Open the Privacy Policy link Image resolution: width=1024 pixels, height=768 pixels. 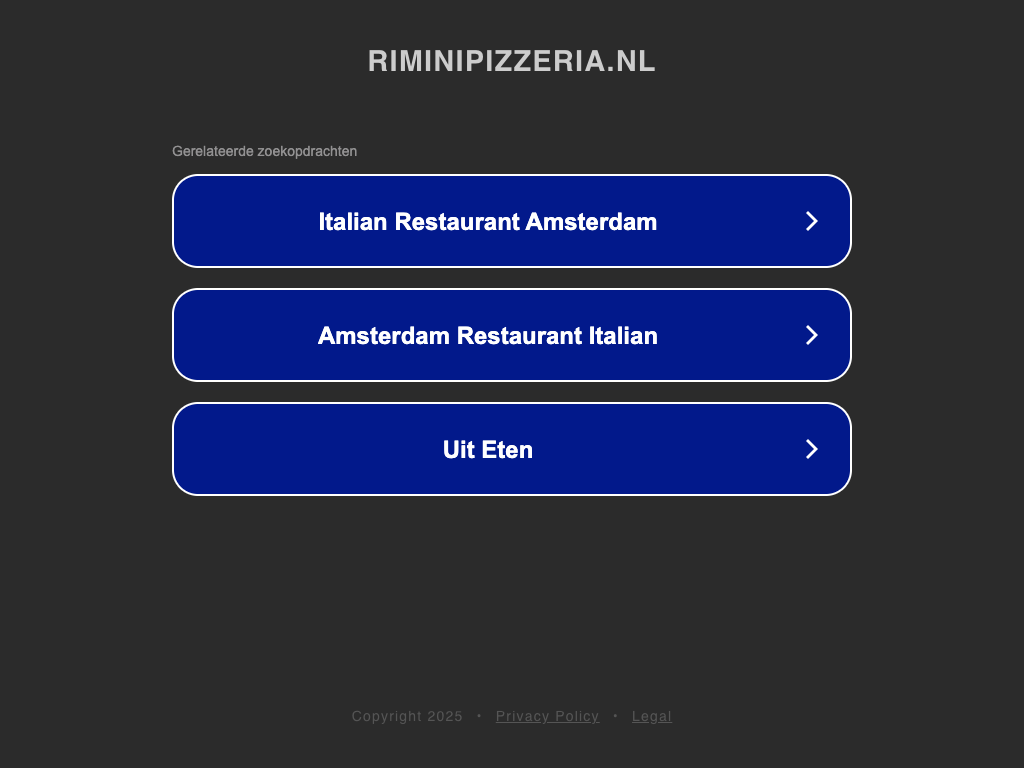(547, 716)
